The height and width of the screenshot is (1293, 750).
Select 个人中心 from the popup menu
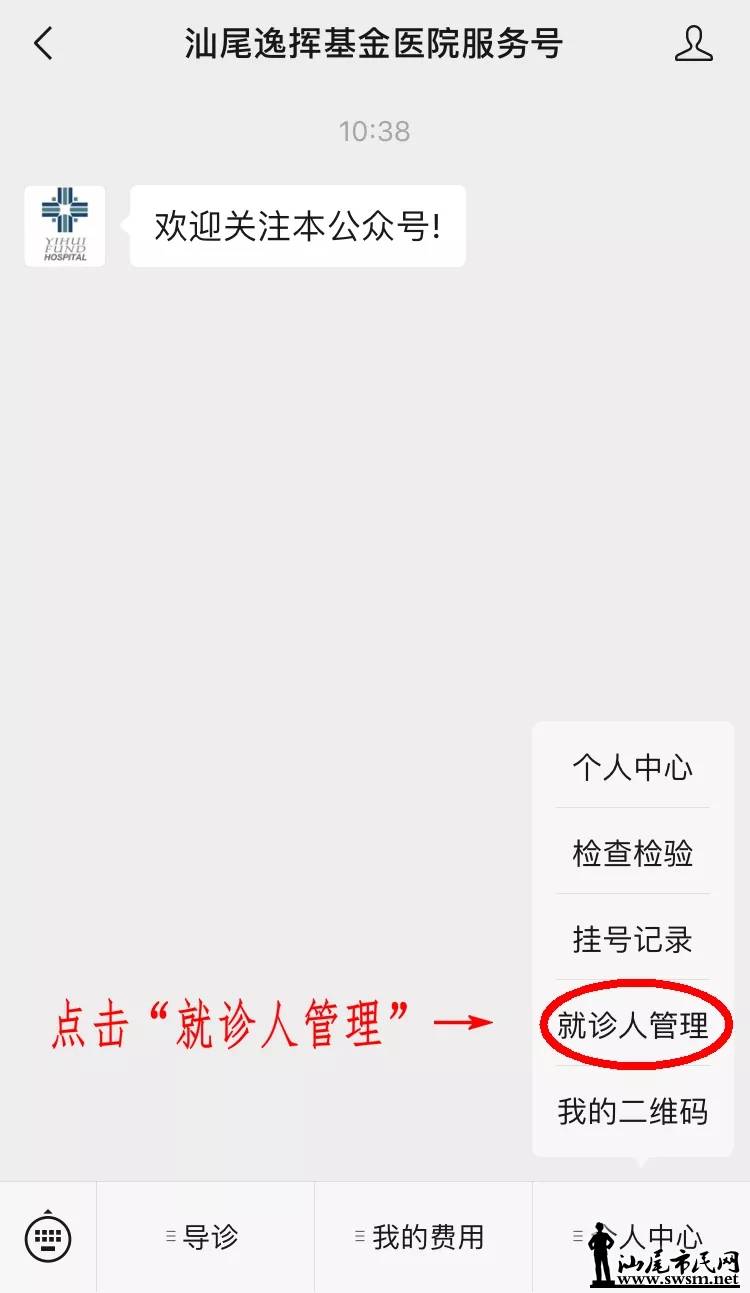coord(632,767)
